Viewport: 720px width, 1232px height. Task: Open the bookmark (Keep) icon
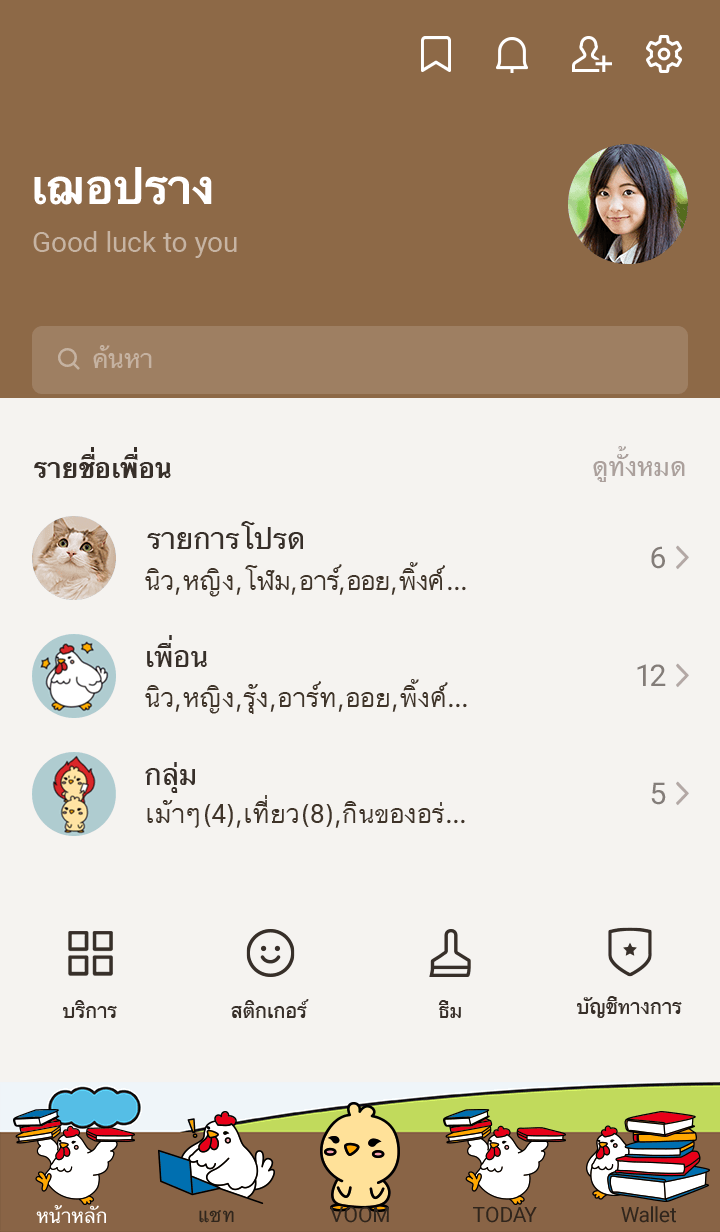pyautogui.click(x=435, y=54)
